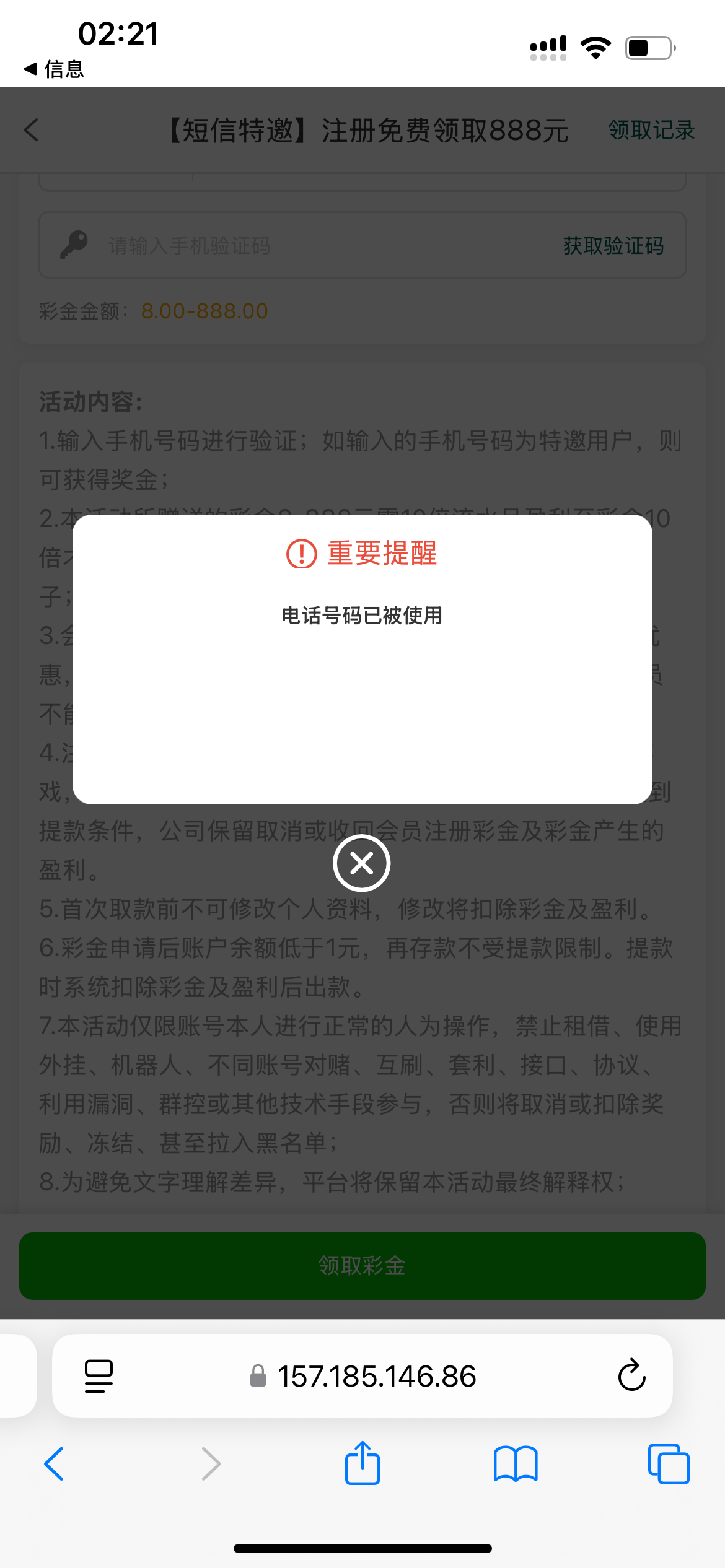Close the 重要提醒 dialog
Viewport: 725px width, 1568px height.
tap(362, 863)
